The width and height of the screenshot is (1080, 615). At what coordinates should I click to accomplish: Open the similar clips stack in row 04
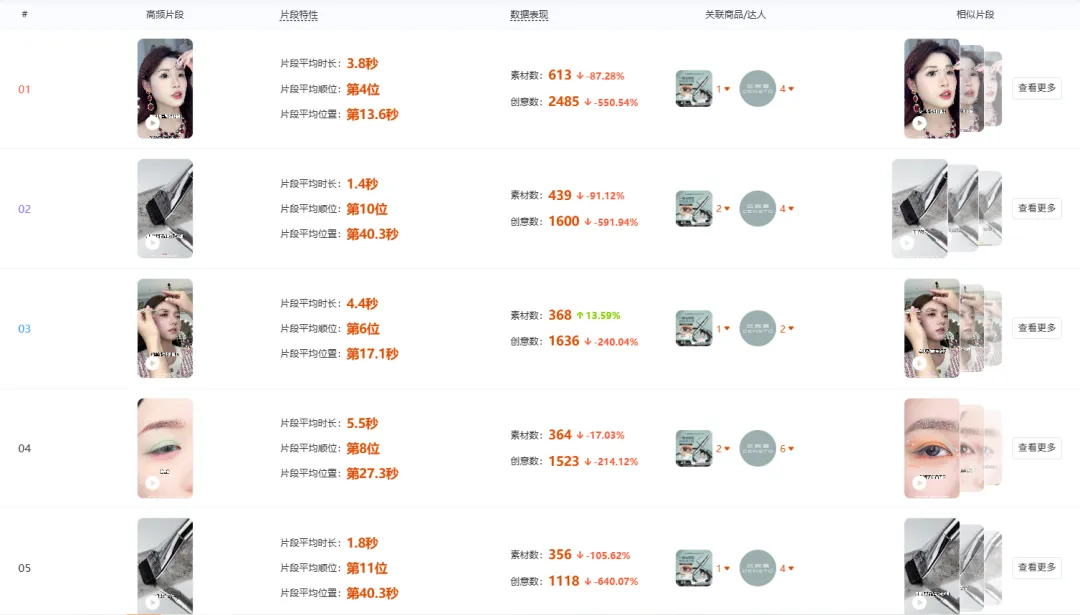tap(940, 448)
